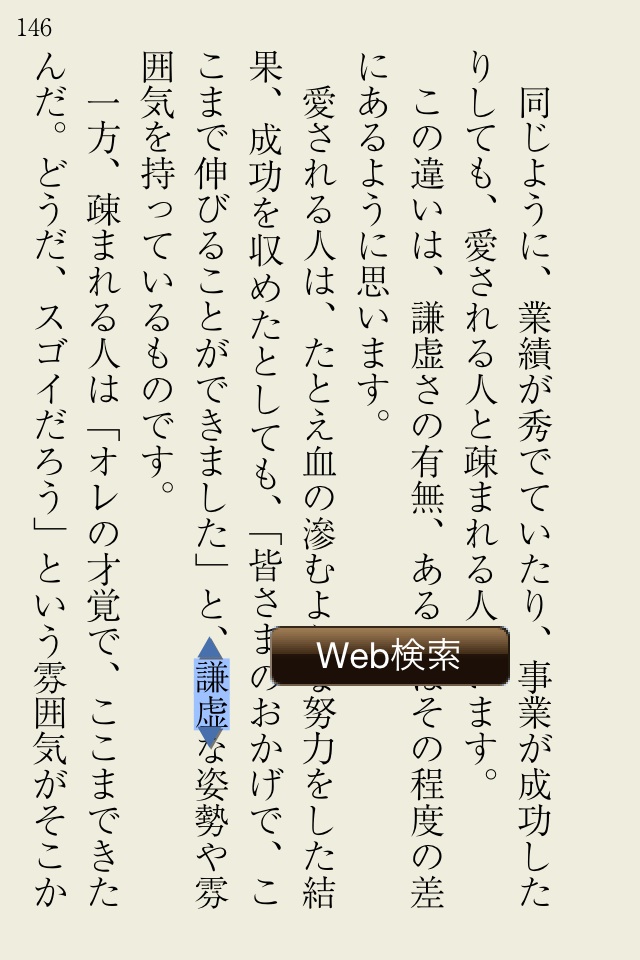Tap the highlighted word 謙虚
The width and height of the screenshot is (640, 960).
pos(212,694)
